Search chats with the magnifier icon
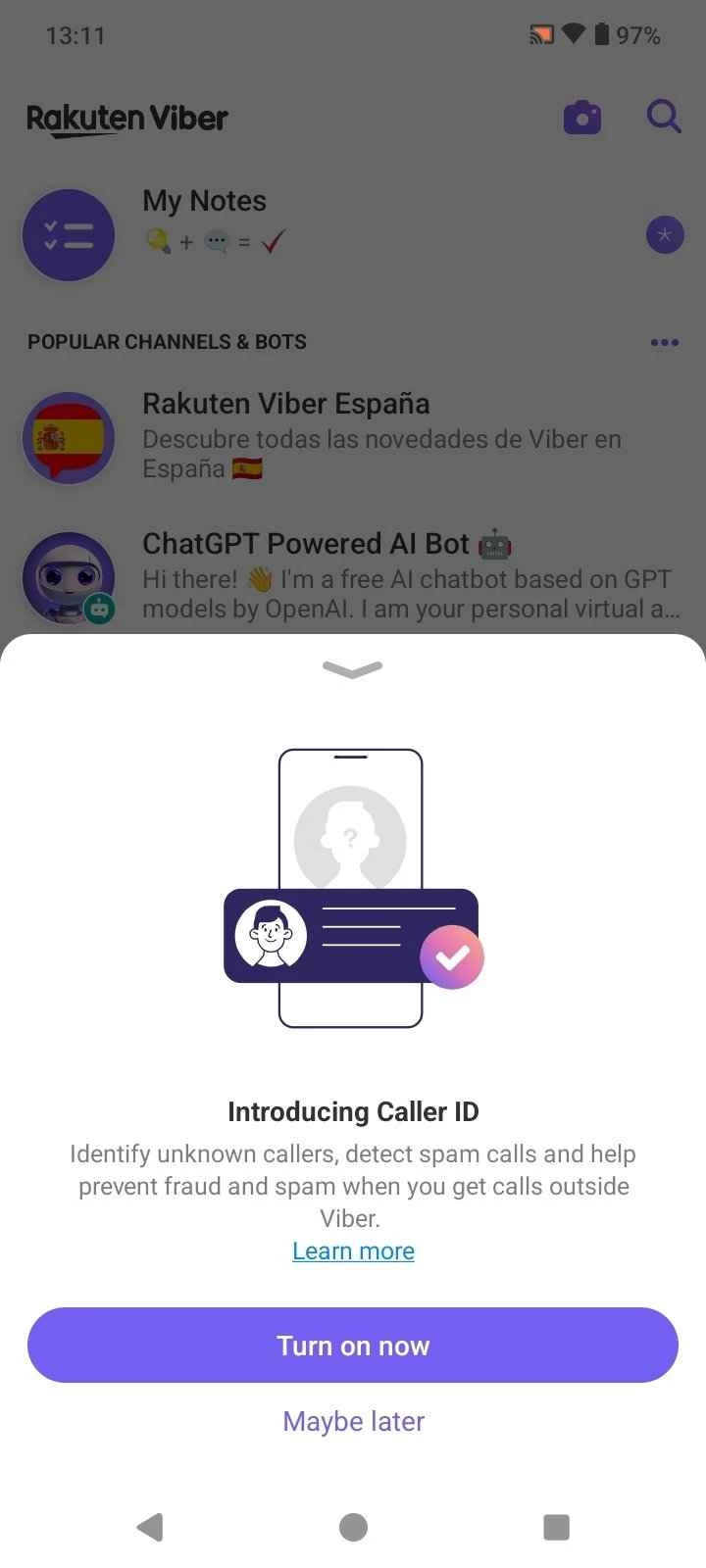The width and height of the screenshot is (706, 1568). point(664,118)
